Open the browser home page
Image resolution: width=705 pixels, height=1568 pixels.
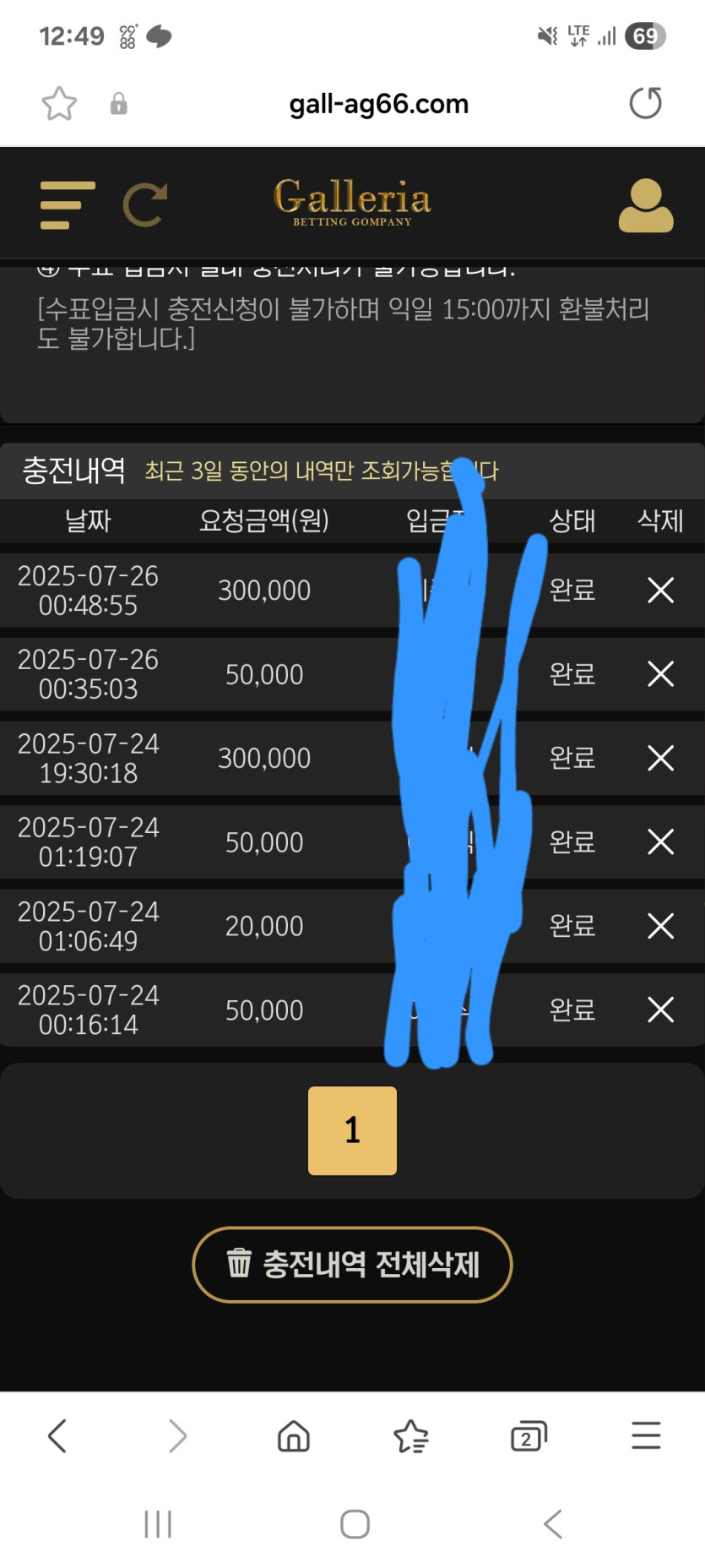pyautogui.click(x=294, y=1435)
